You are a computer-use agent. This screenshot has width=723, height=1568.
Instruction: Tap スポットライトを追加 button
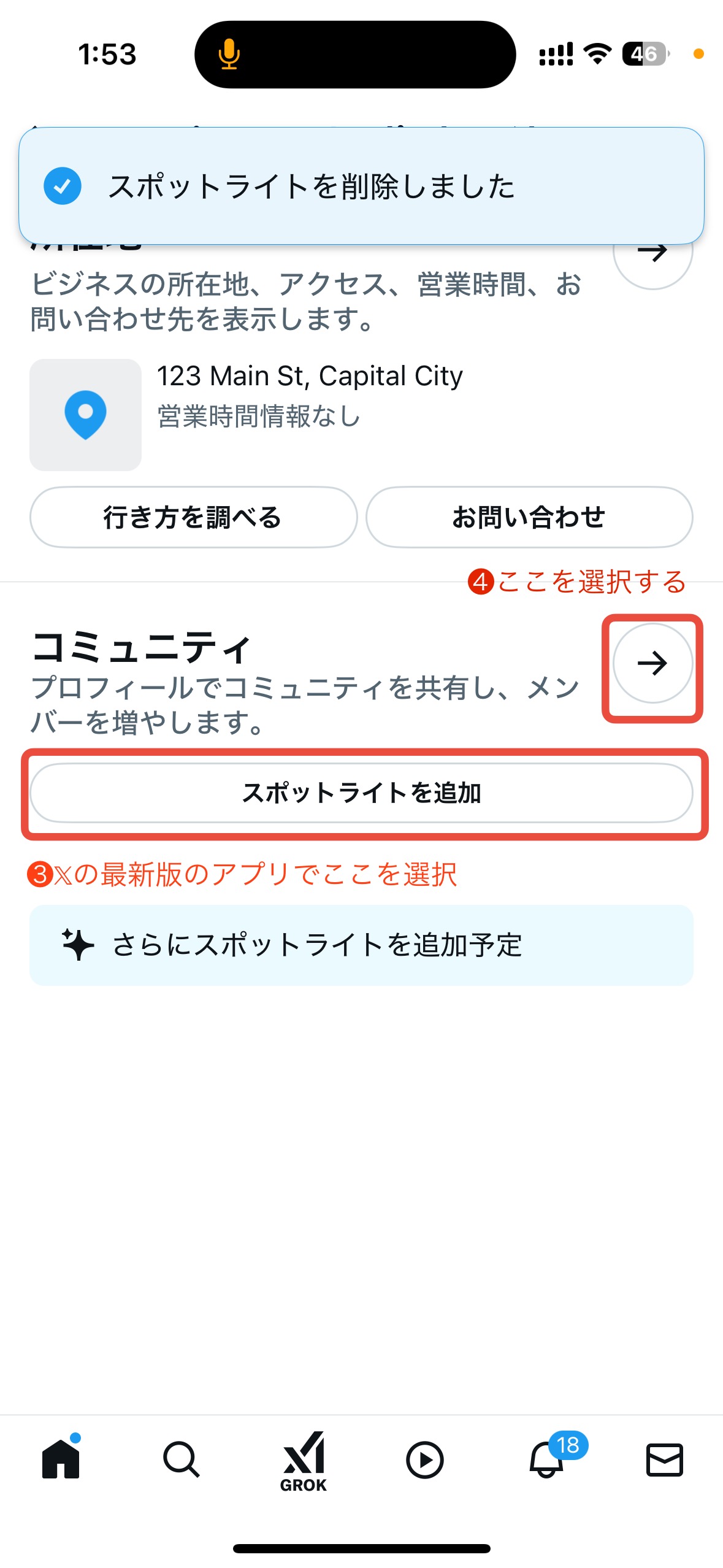(361, 793)
